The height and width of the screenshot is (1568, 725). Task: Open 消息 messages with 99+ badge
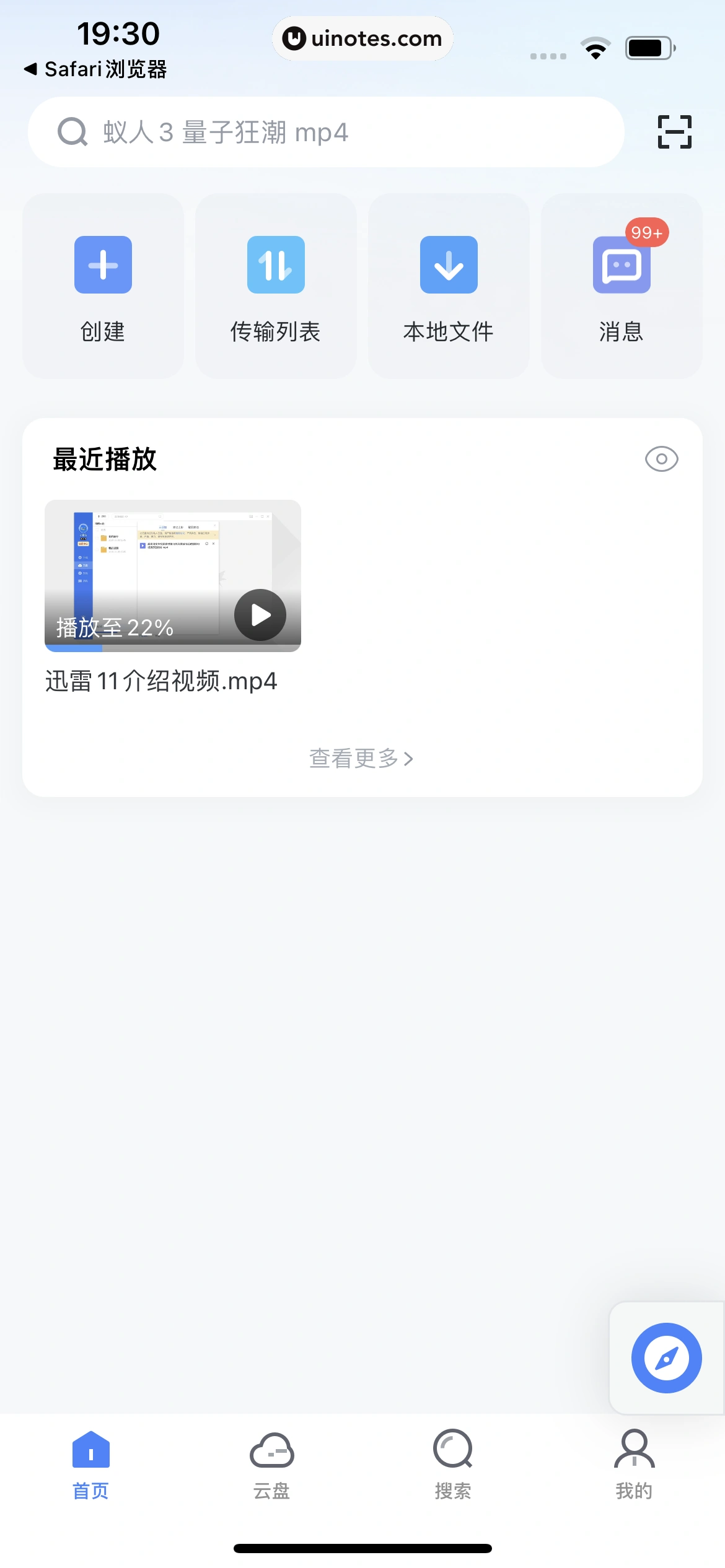point(622,286)
